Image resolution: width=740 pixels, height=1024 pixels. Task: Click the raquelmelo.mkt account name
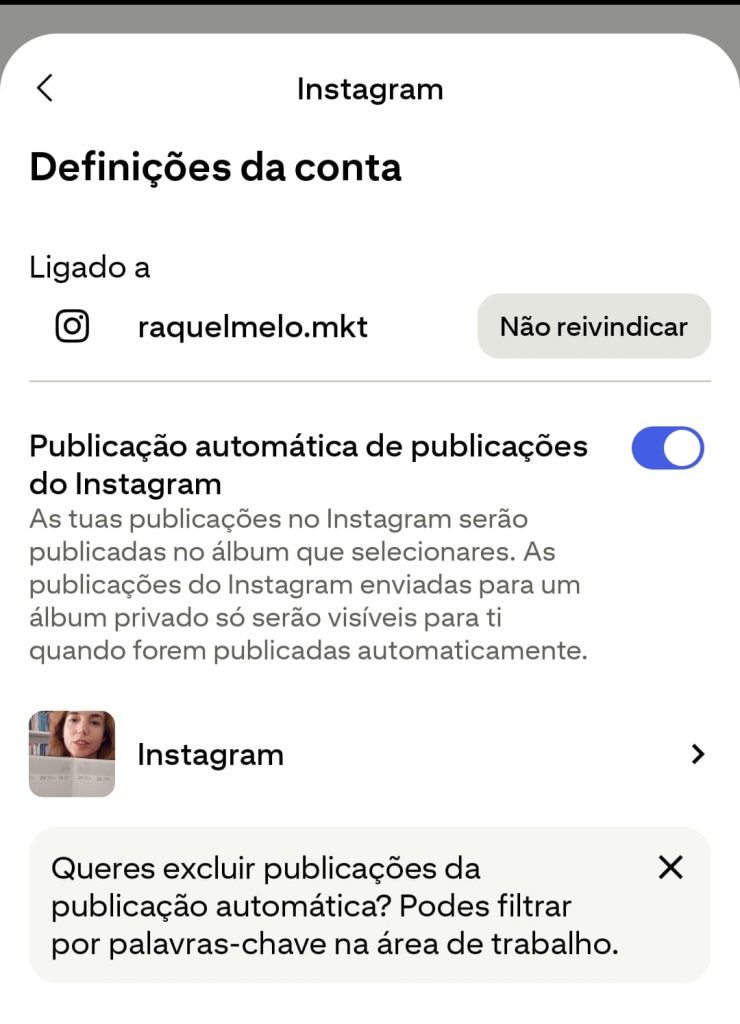(255, 326)
